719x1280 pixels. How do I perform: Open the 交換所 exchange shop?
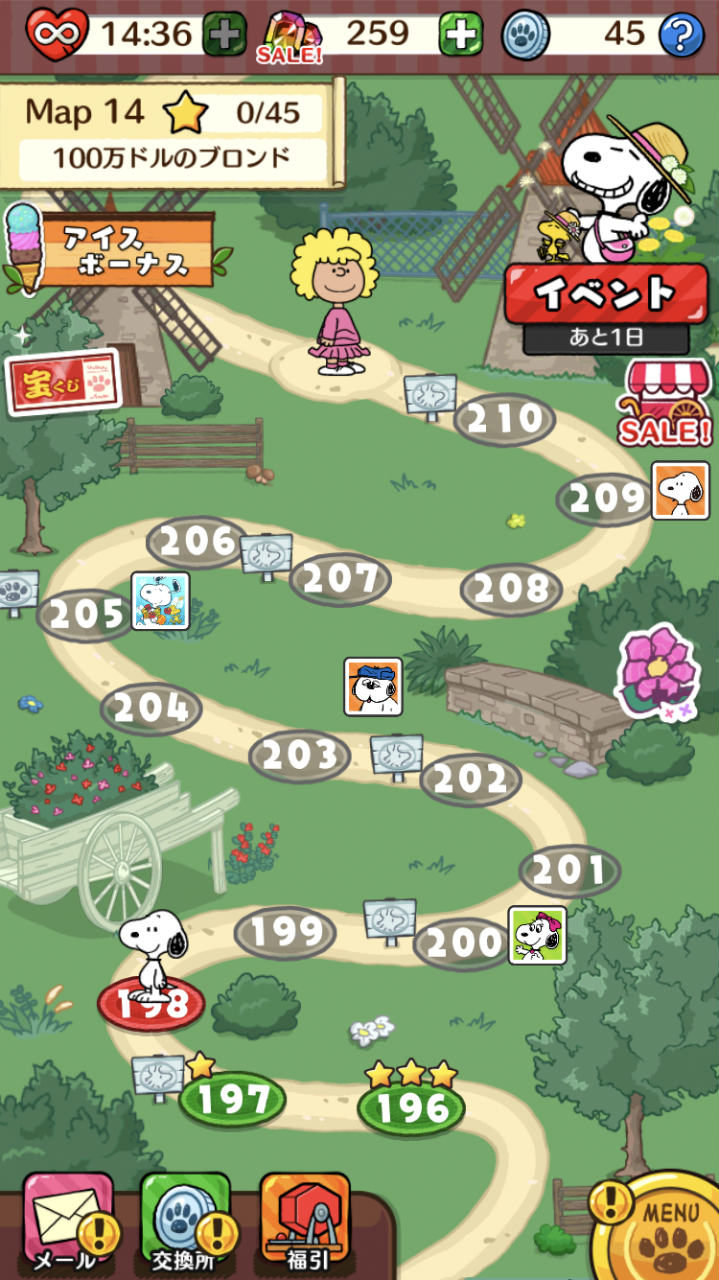[x=186, y=1222]
